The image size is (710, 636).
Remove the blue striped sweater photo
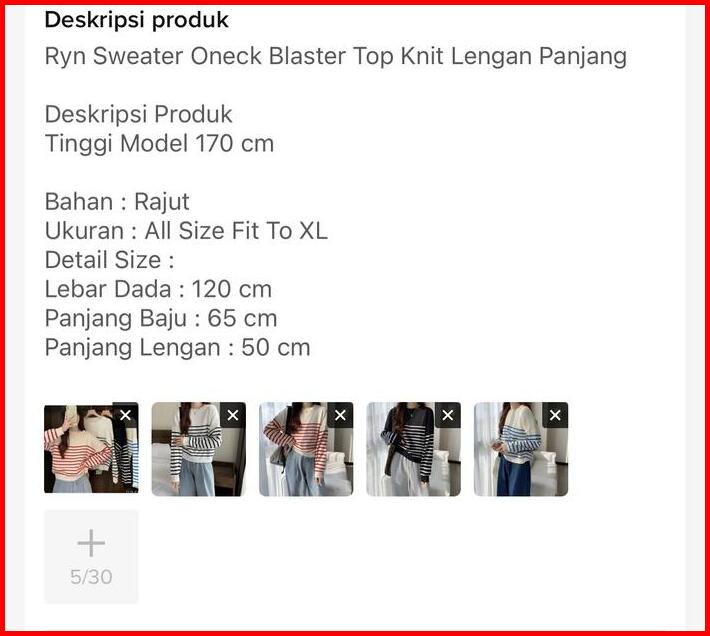coord(555,415)
